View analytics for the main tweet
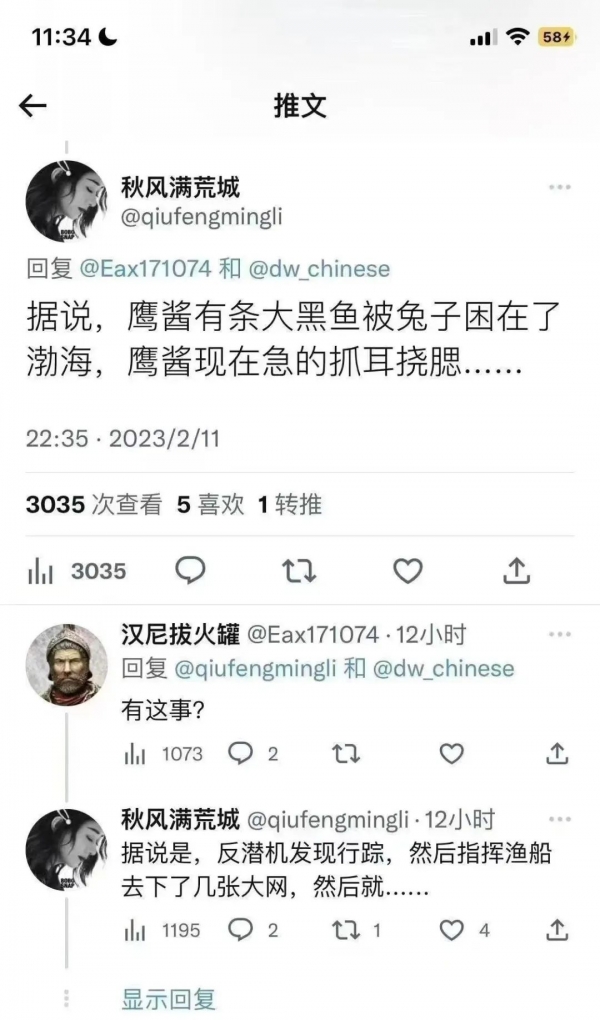 (x=77, y=570)
